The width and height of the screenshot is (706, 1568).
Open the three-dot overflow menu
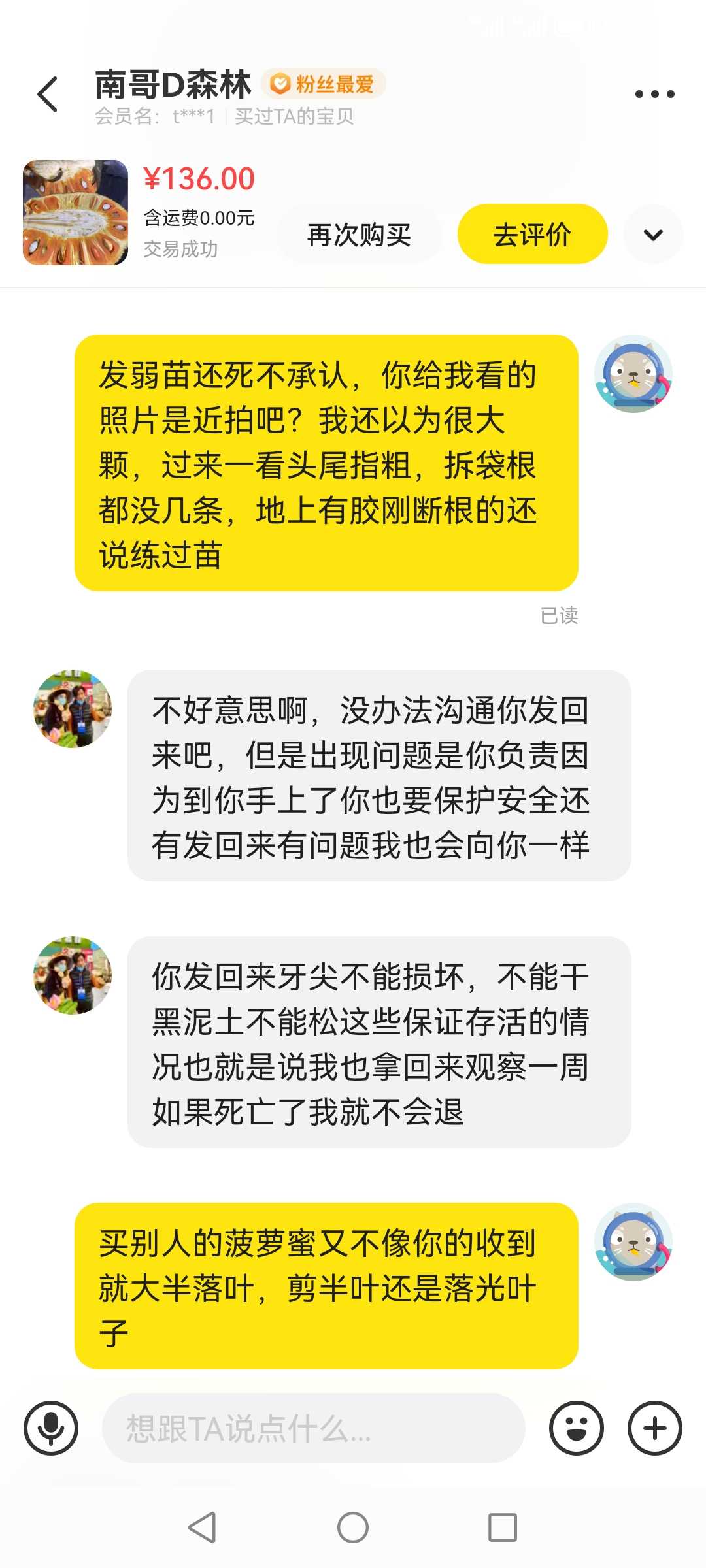coord(654,94)
